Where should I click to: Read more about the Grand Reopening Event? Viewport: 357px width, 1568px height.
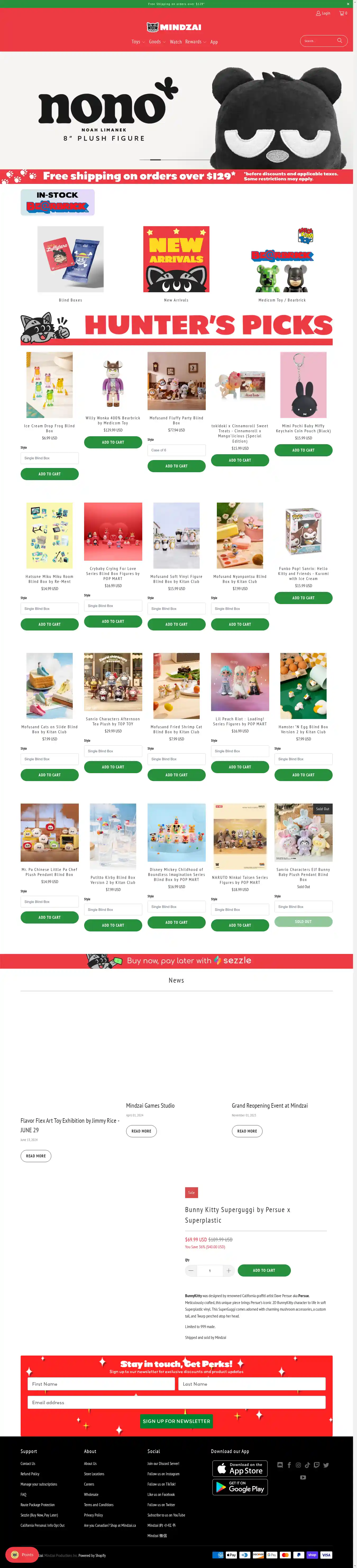tap(247, 1131)
